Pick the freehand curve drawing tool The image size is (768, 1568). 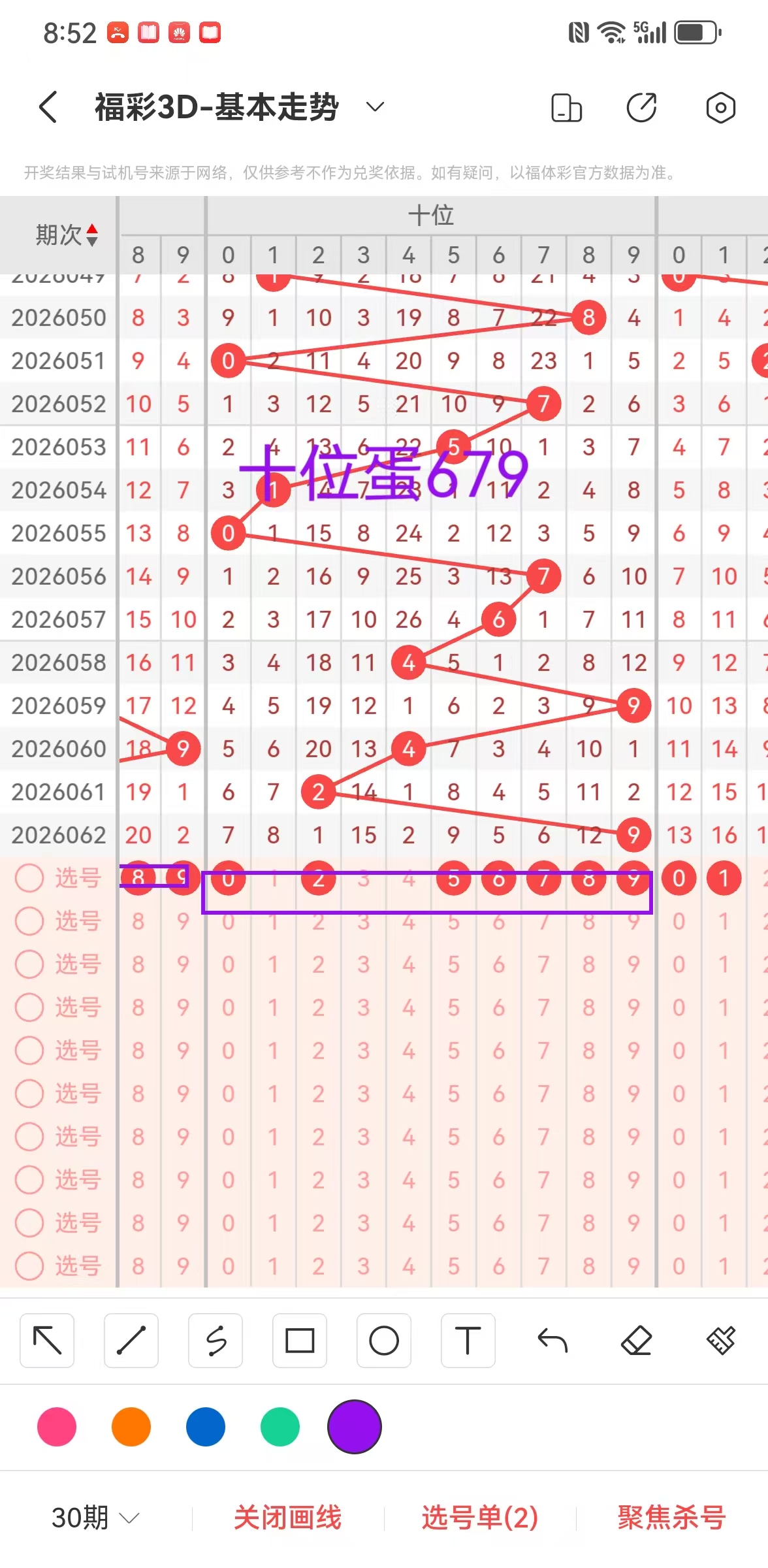216,1341
